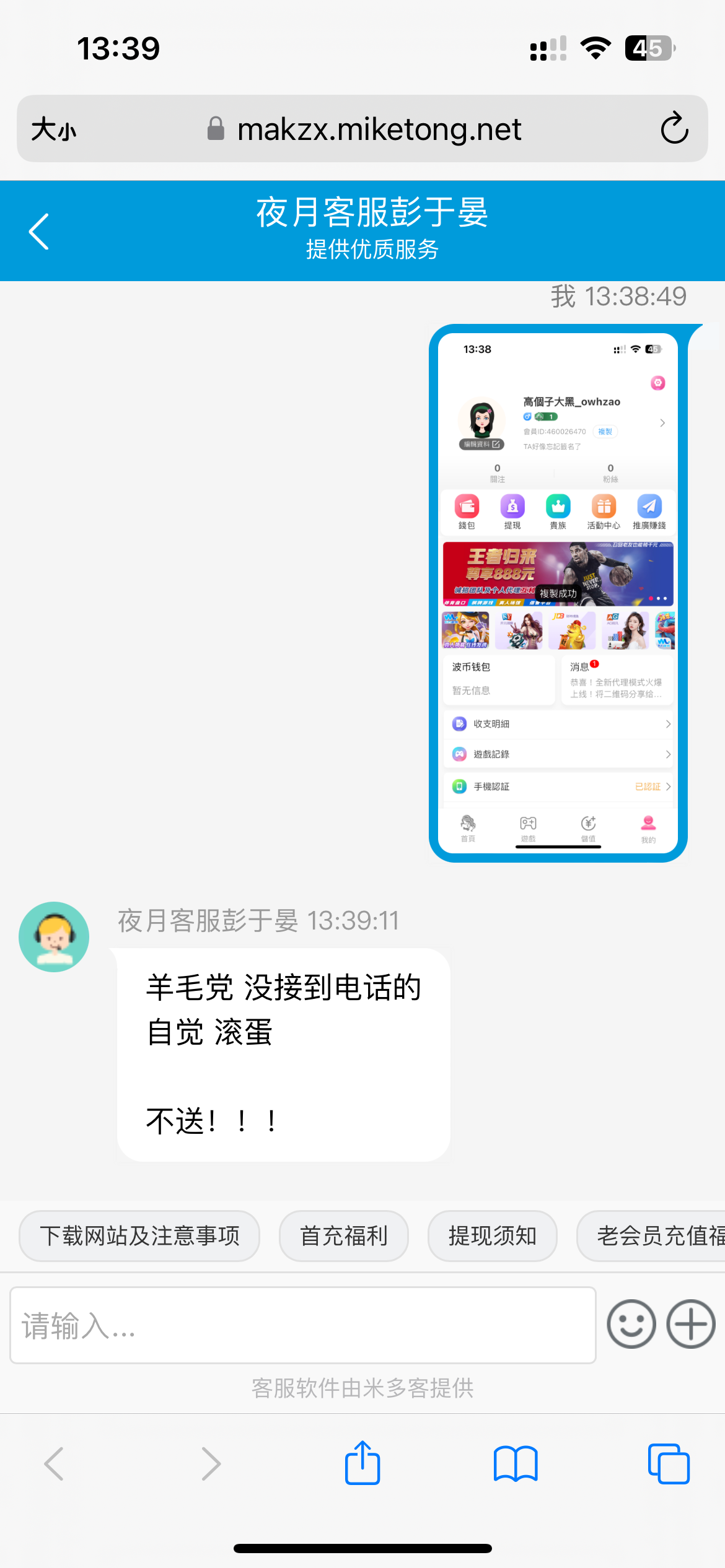Focus the 请输入 message input field
The height and width of the screenshot is (1568, 725).
click(303, 1326)
